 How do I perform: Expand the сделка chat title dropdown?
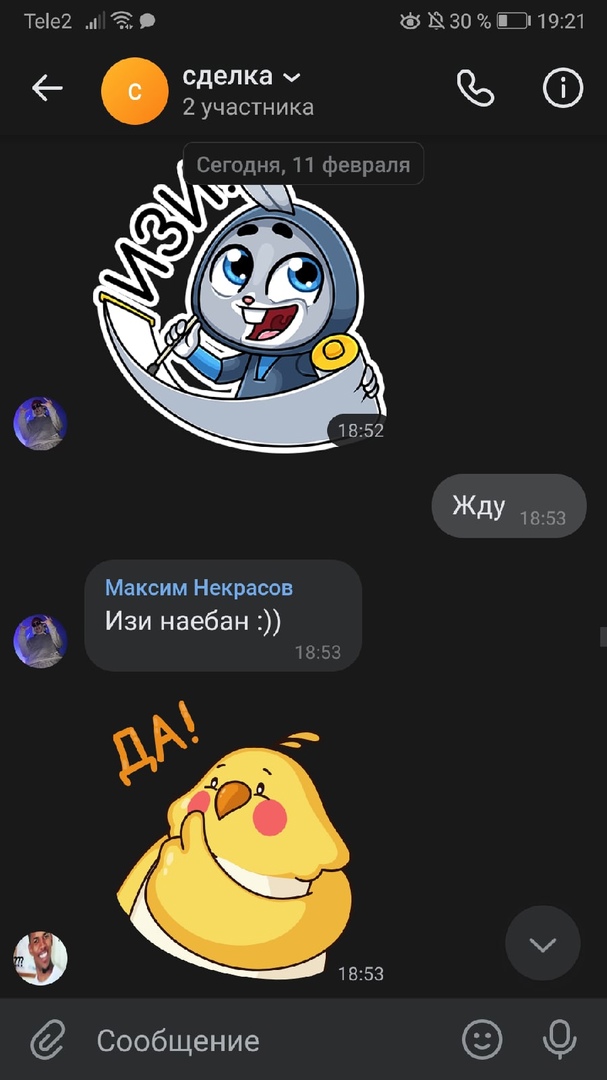(x=291, y=77)
